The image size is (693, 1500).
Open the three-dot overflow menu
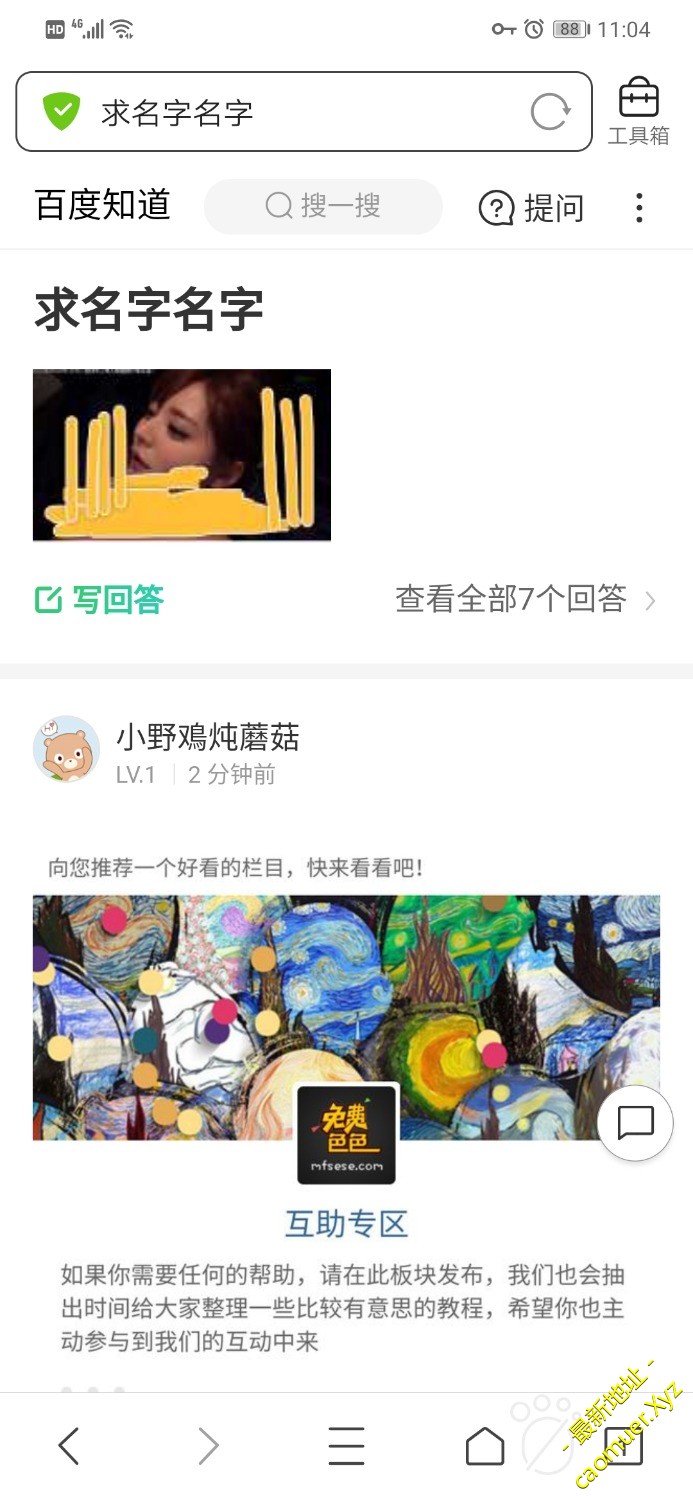pos(639,208)
